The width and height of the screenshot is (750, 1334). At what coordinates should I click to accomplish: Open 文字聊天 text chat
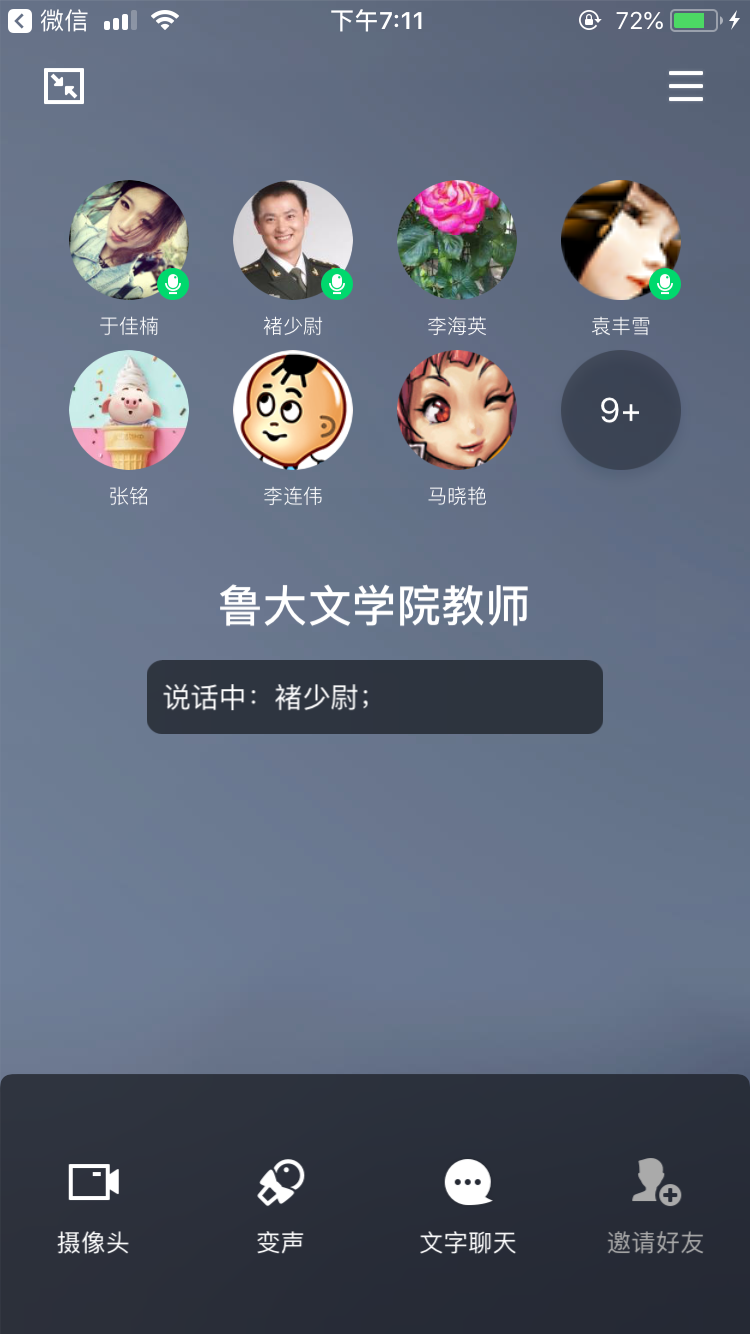(x=468, y=1205)
